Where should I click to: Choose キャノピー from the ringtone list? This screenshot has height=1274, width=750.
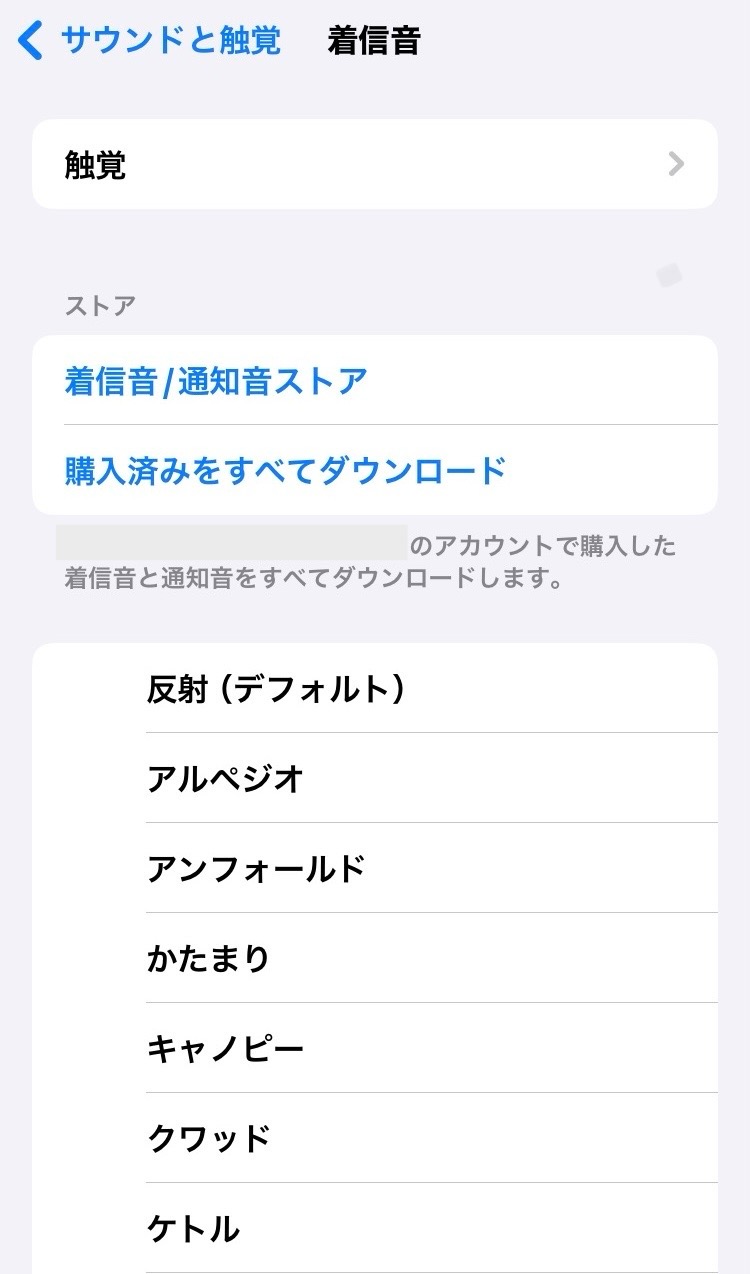tap(226, 1049)
